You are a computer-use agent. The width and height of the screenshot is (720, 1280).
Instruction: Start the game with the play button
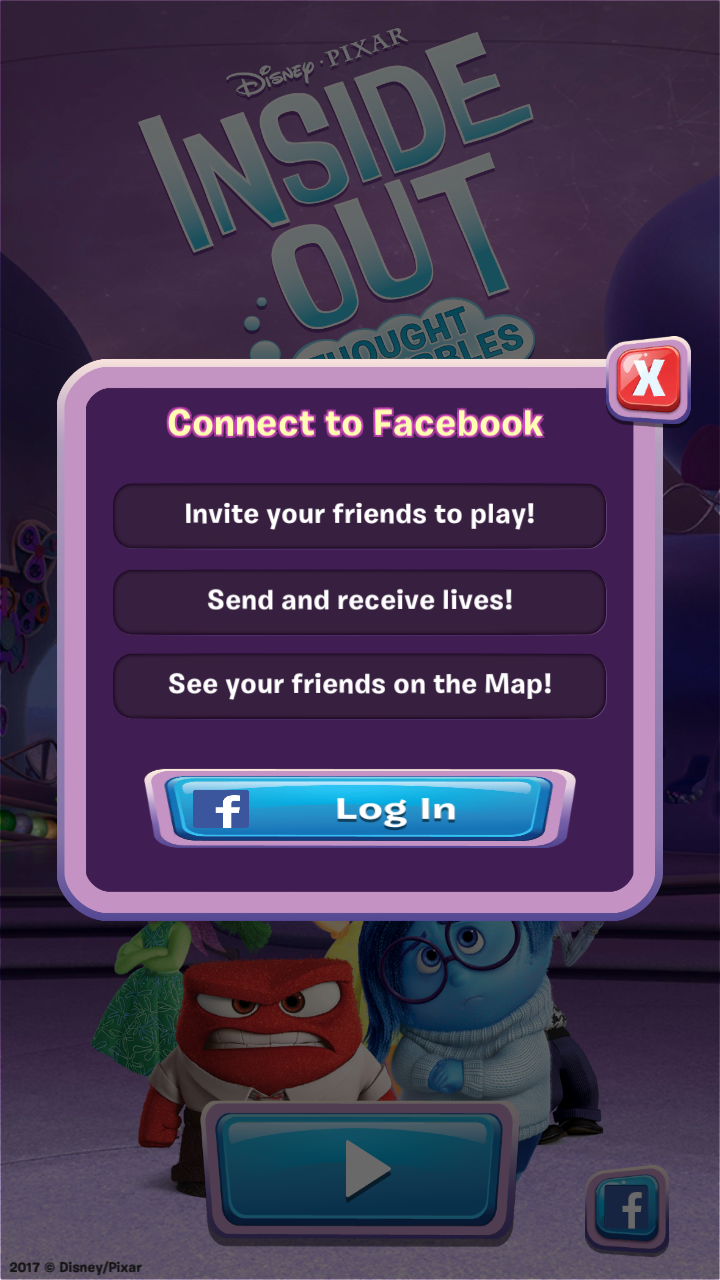click(x=360, y=1168)
